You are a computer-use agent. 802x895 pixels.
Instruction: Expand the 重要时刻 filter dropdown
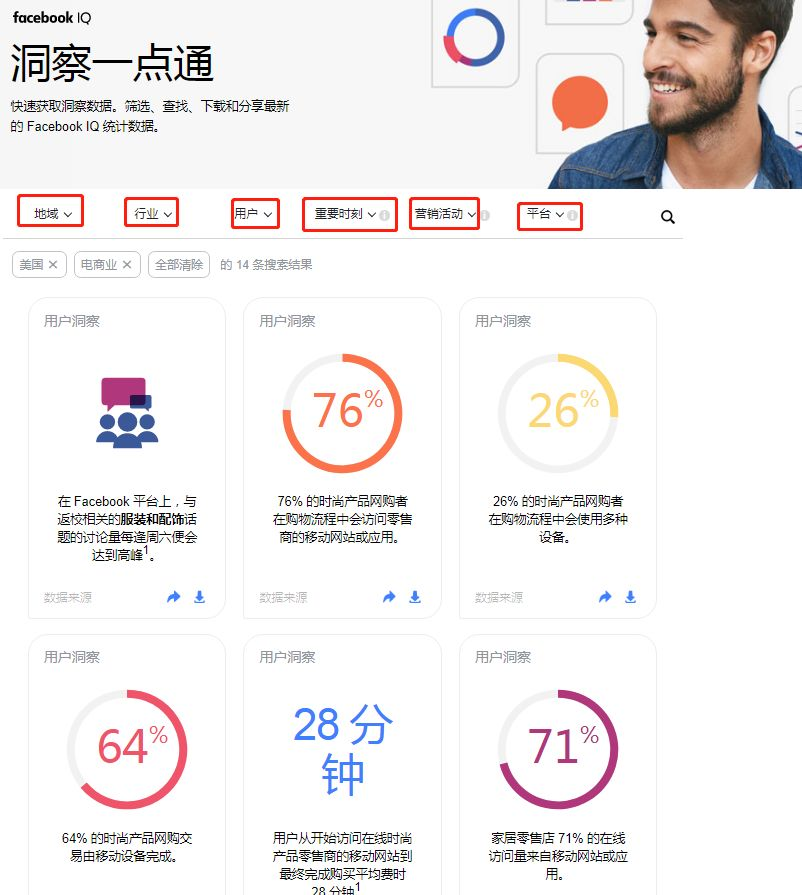[x=345, y=214]
